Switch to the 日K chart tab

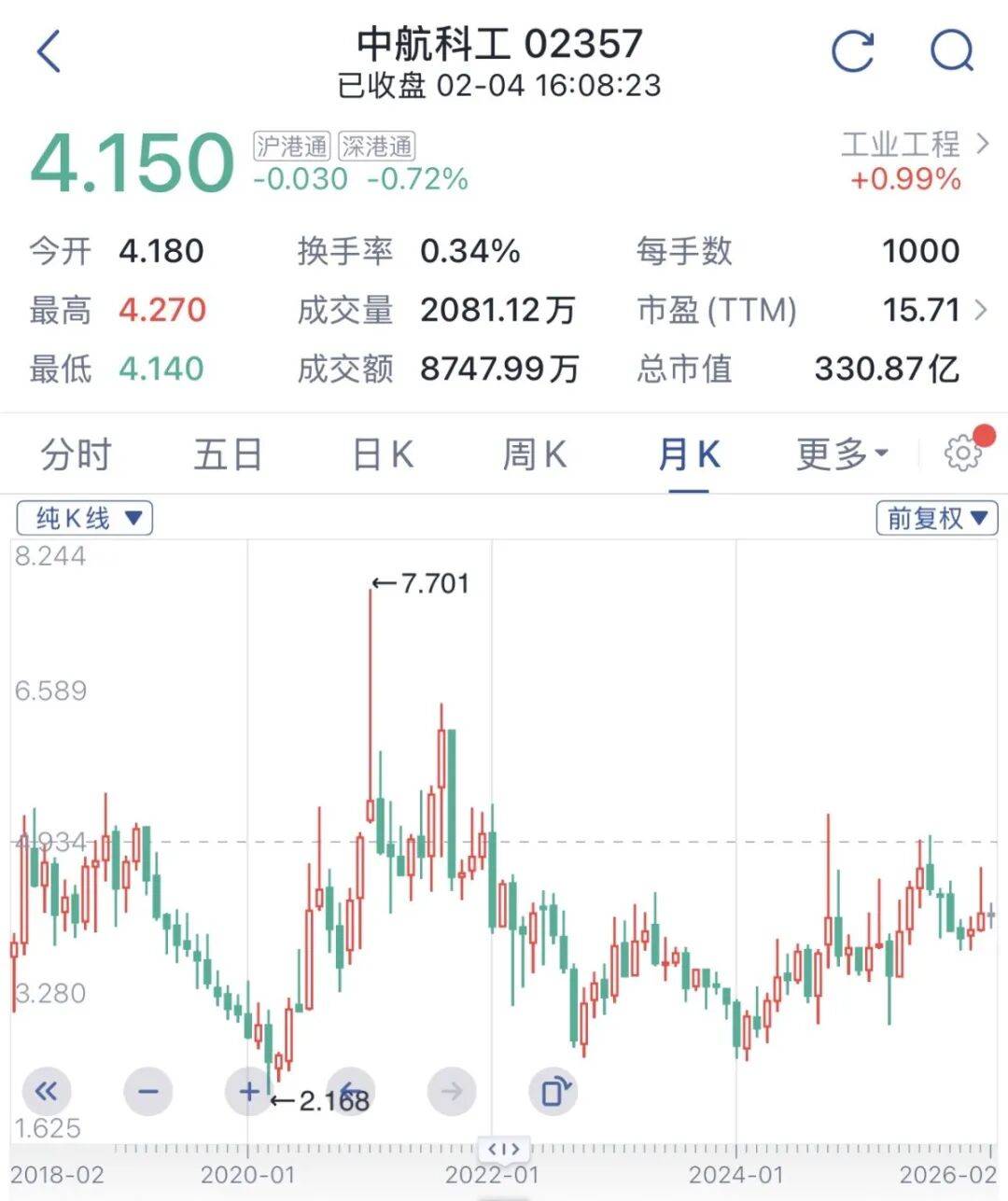tap(383, 455)
